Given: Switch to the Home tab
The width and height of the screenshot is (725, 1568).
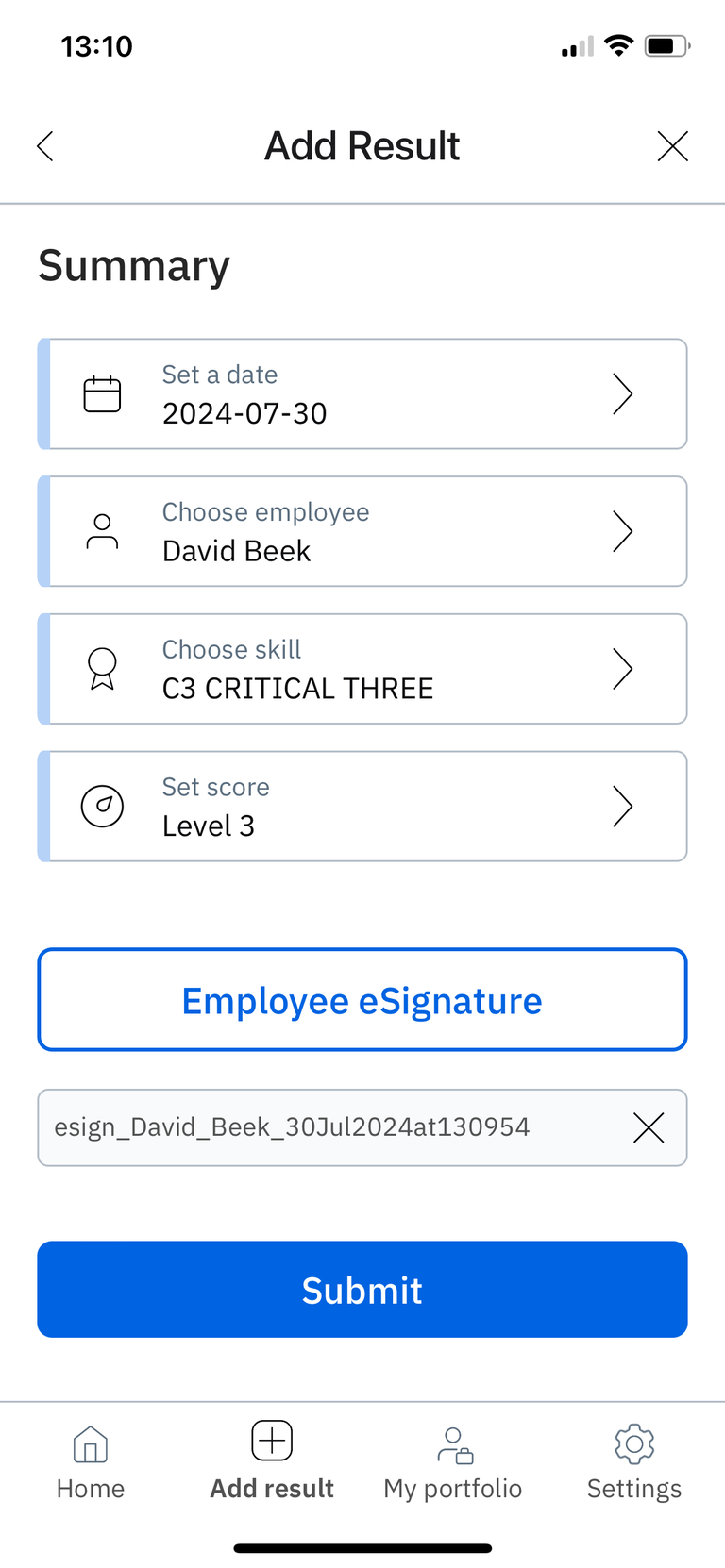Looking at the screenshot, I should point(91,1462).
